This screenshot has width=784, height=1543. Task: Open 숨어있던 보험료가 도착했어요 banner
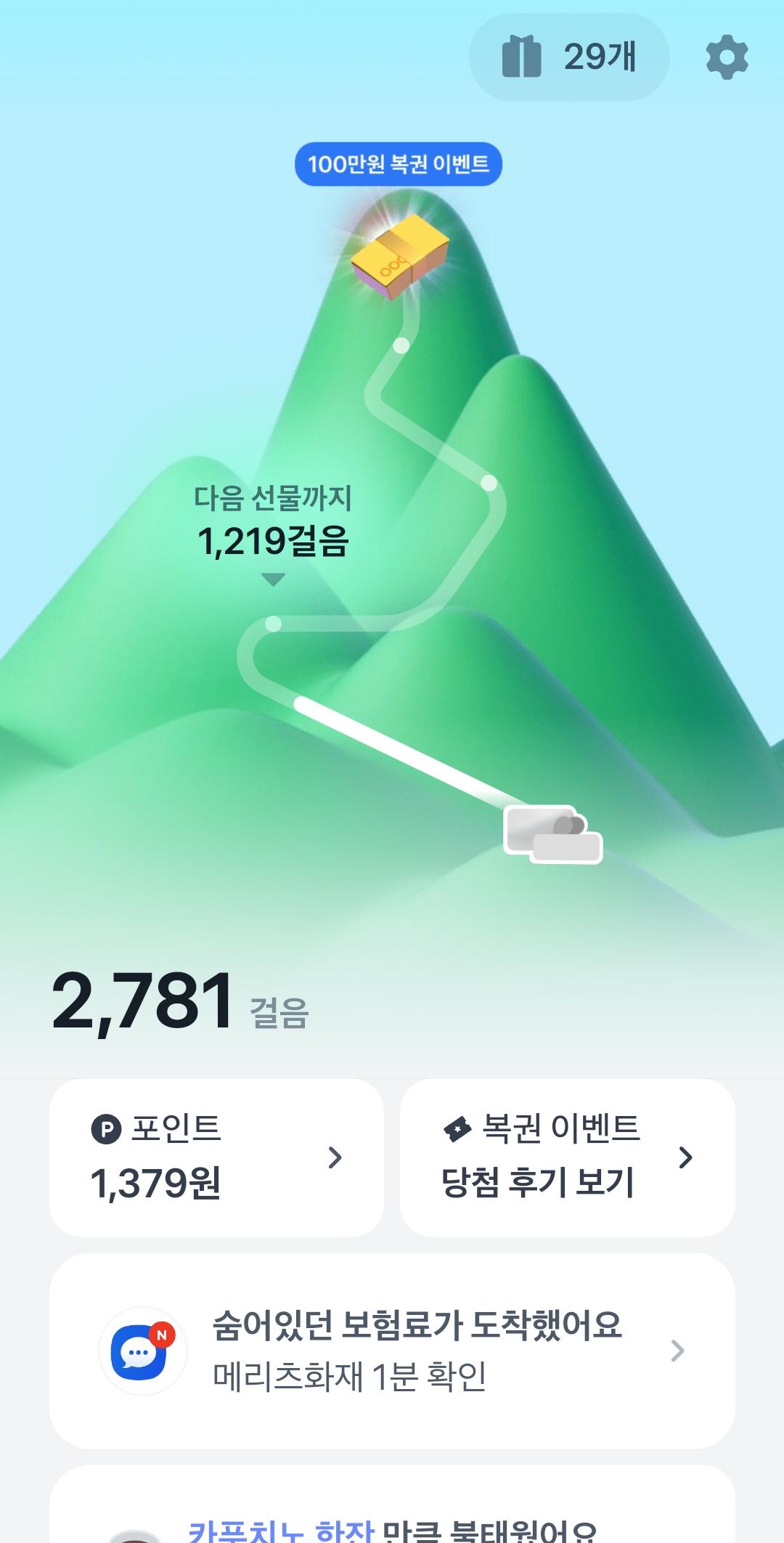pos(392,1351)
